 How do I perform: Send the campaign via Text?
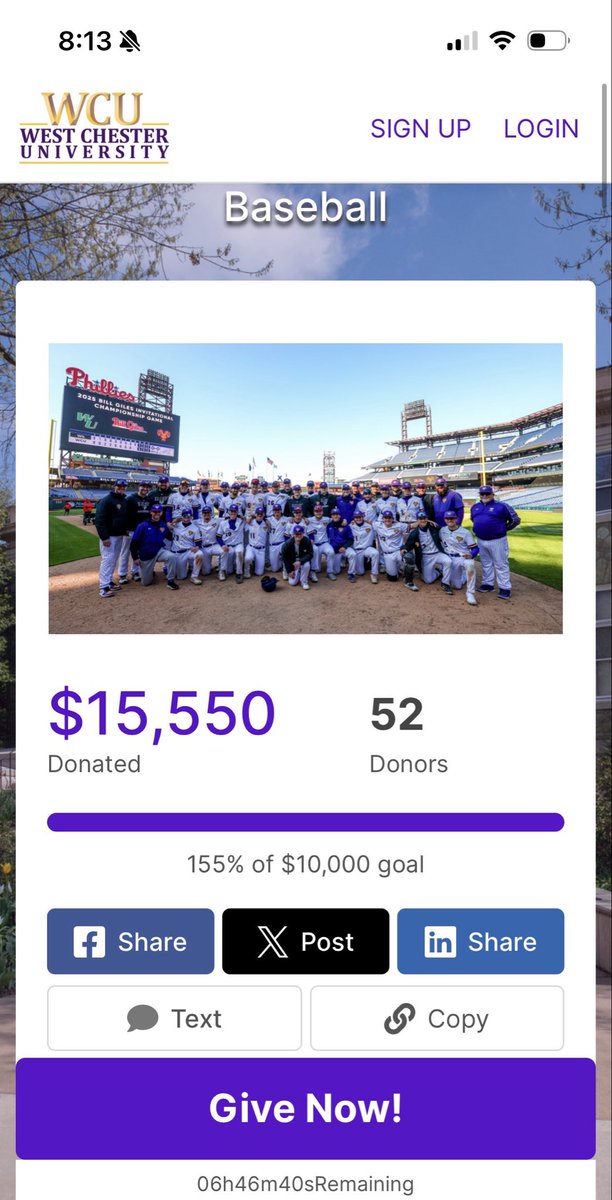click(x=174, y=1018)
